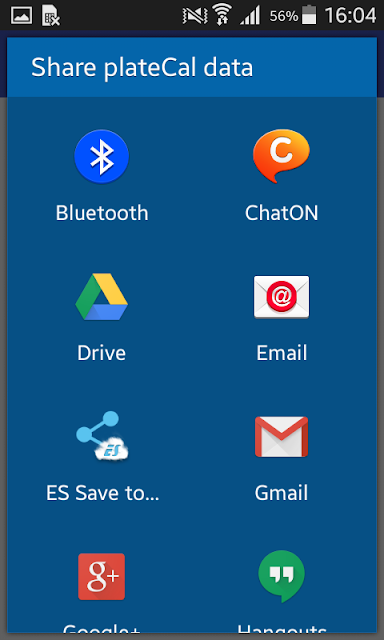
Task: Share the data using Gmail
Action: 281,456
